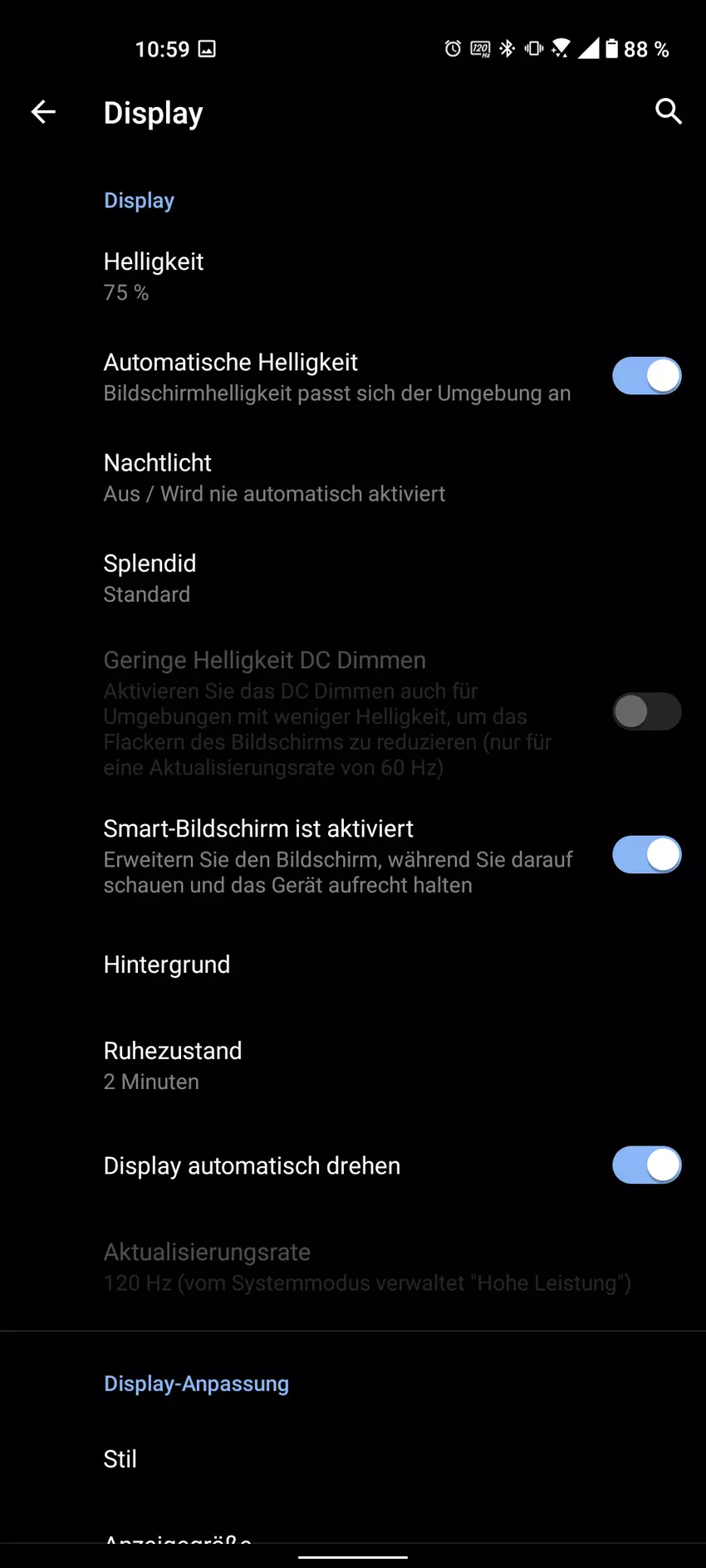The image size is (706, 1568).
Task: Open Stil customization
Action: [x=120, y=1458]
